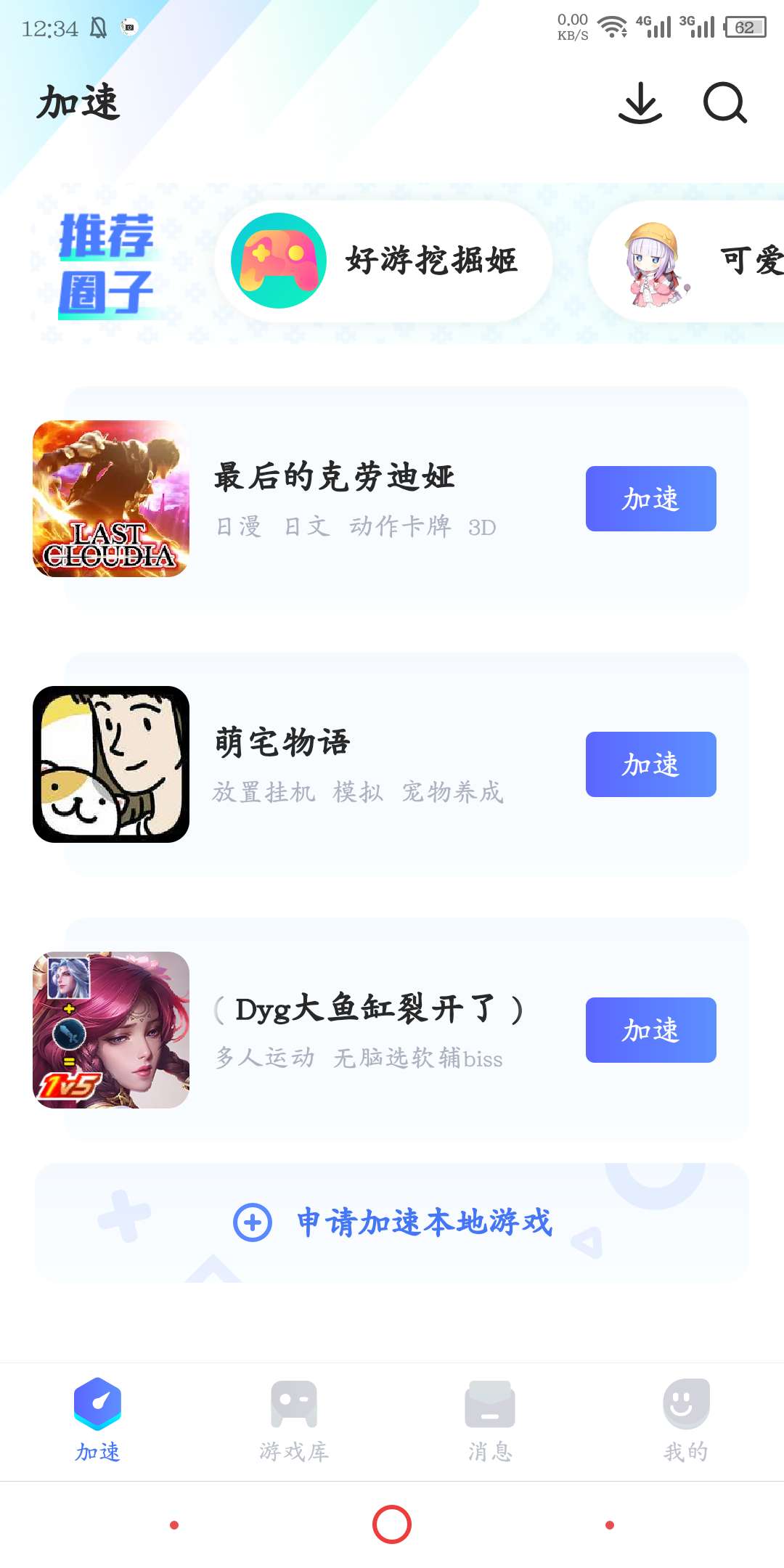Viewport: 784px width, 1568px height.
Task: Tap 加速 button for 萌宅物语
Action: [x=650, y=764]
